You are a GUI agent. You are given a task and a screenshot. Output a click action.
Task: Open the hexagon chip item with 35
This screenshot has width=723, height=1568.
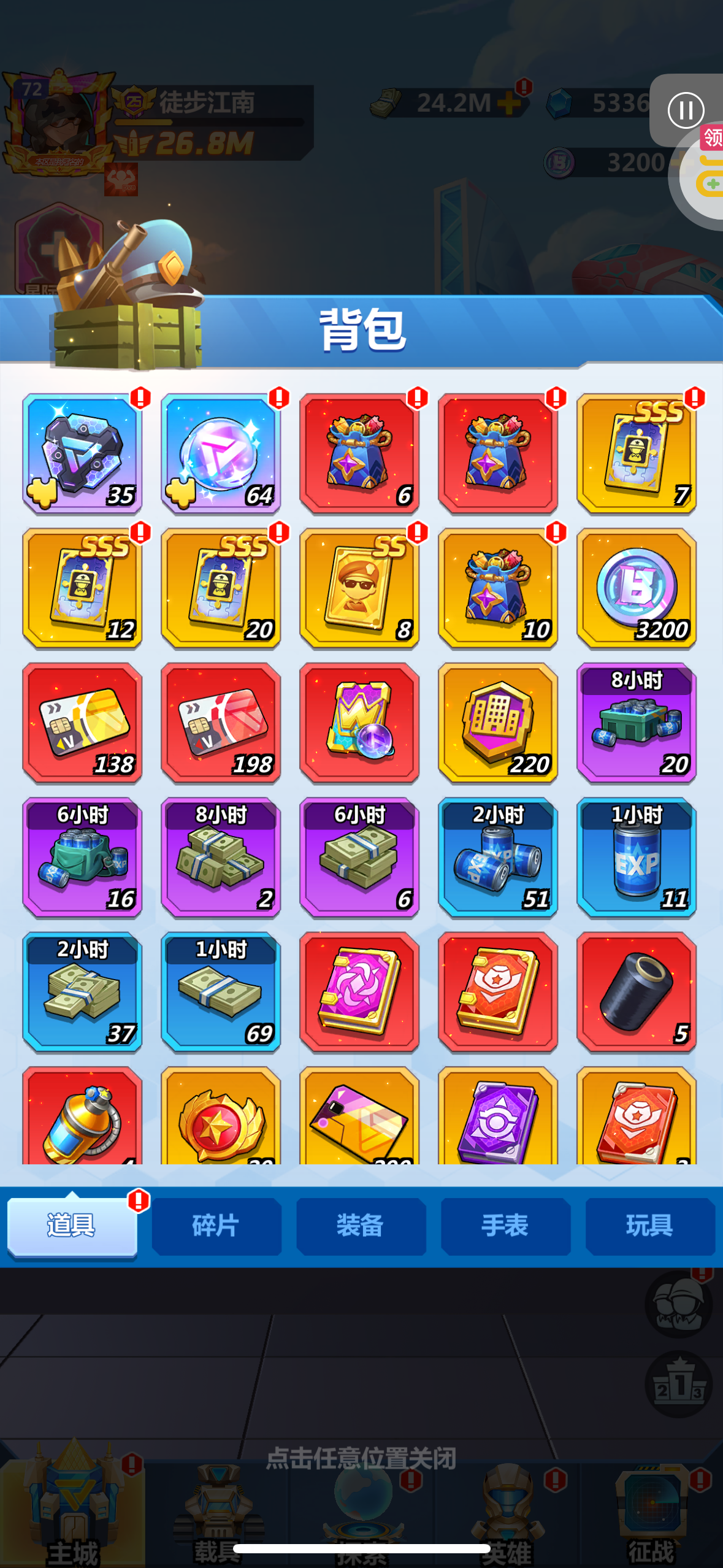[82, 454]
